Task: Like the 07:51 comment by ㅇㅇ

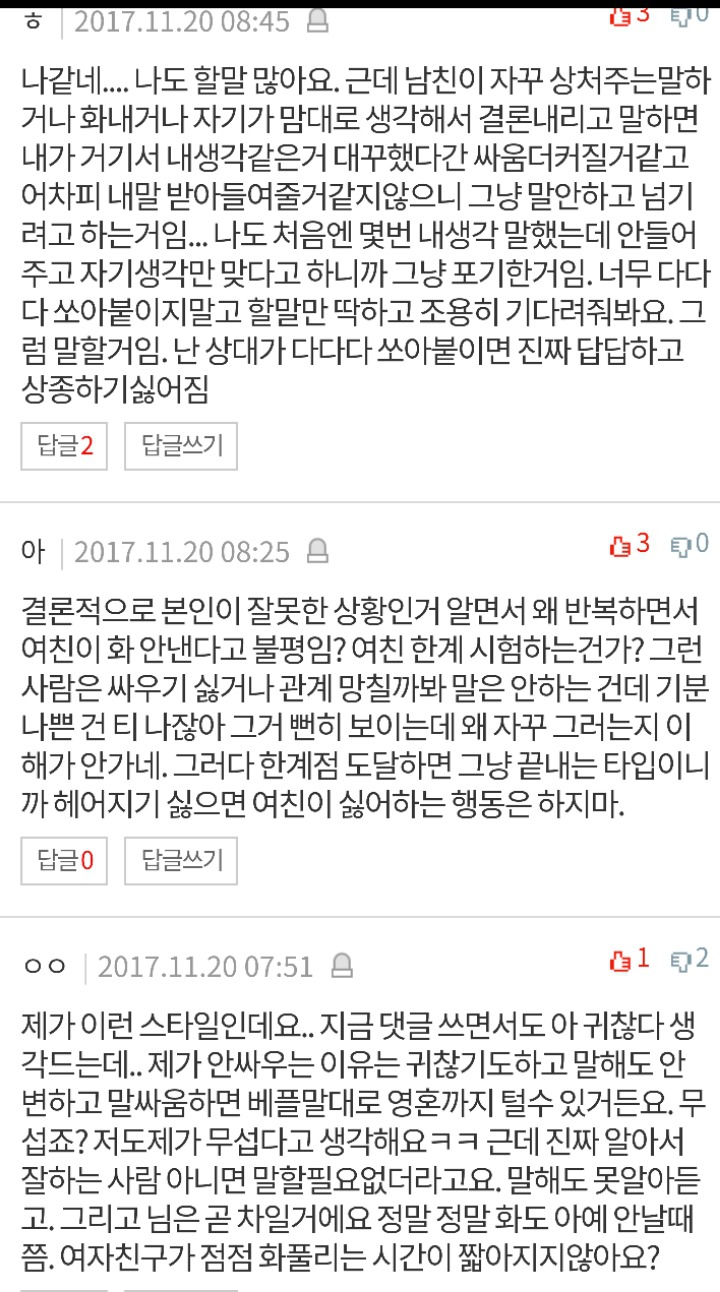Action: click(x=629, y=961)
